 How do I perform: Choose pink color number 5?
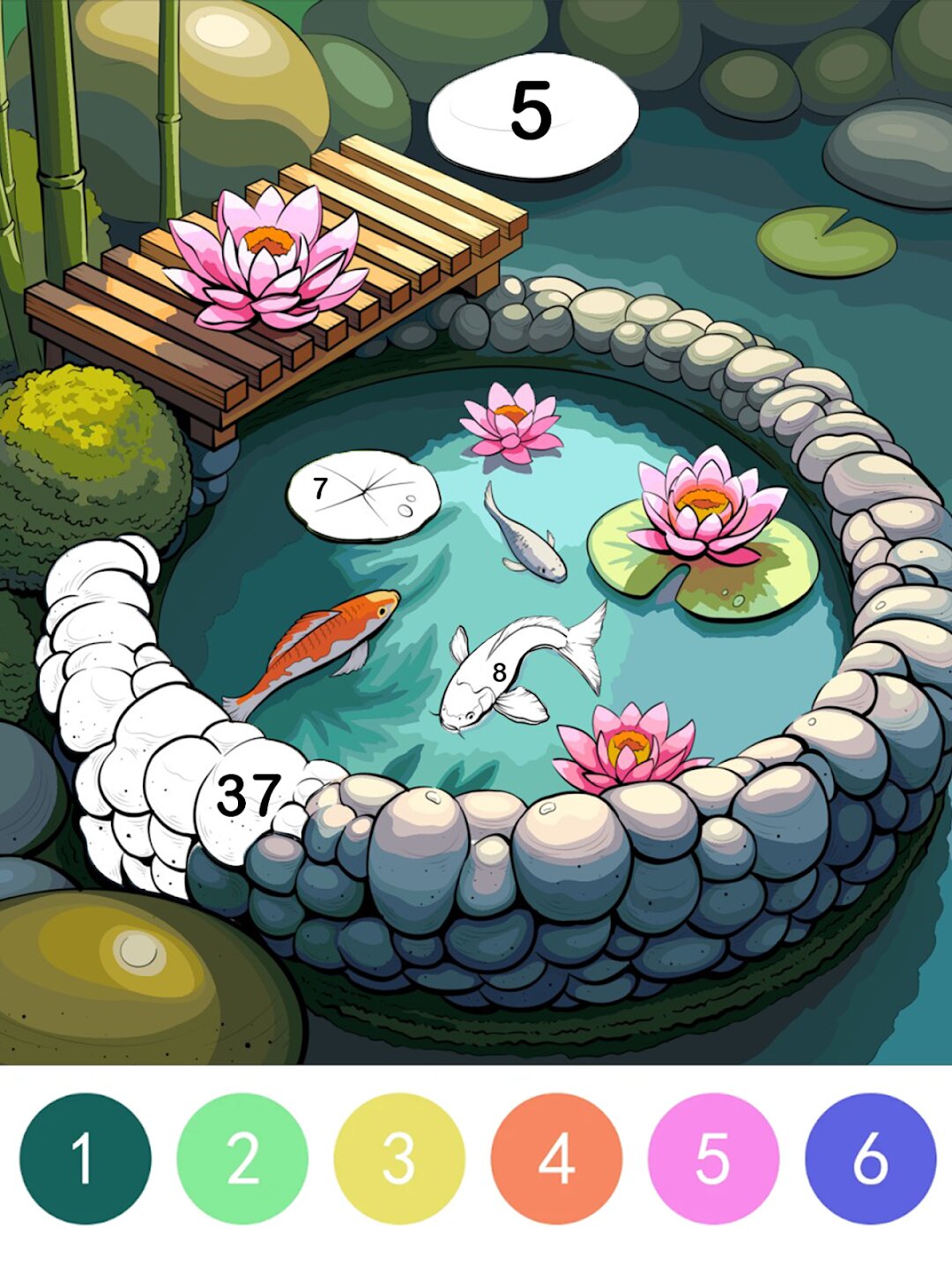(713, 1158)
